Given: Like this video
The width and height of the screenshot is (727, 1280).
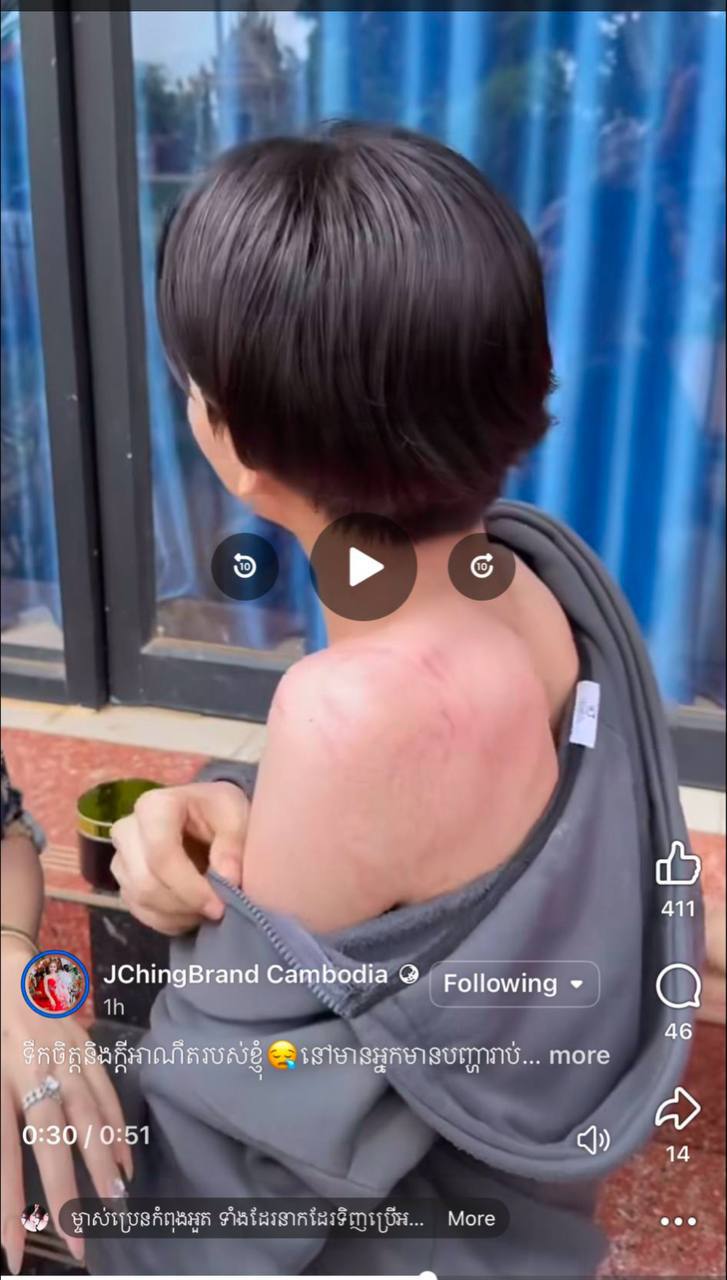Looking at the screenshot, I should [x=677, y=865].
